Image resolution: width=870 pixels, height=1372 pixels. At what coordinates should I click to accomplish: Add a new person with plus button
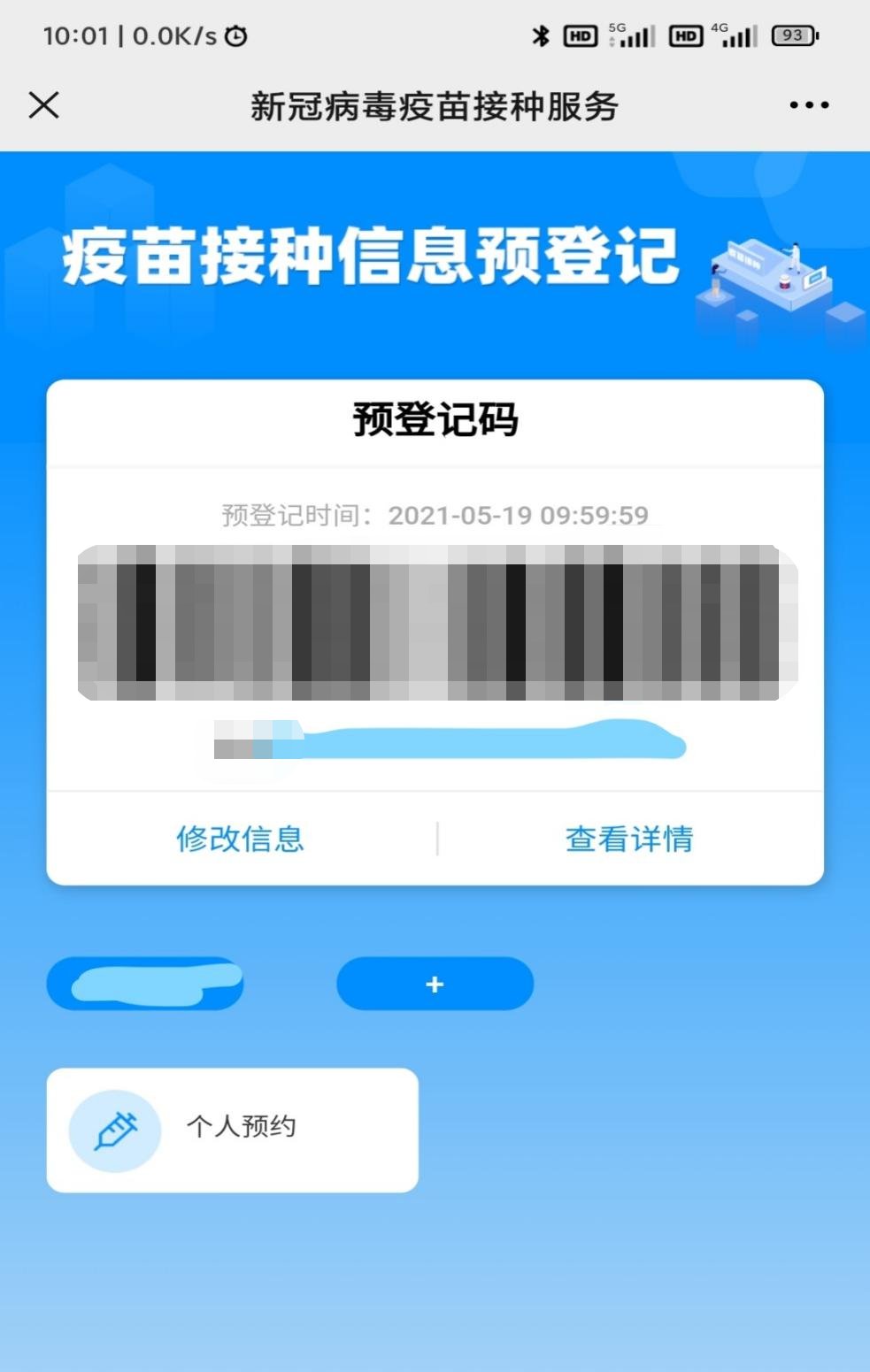pyautogui.click(x=435, y=984)
